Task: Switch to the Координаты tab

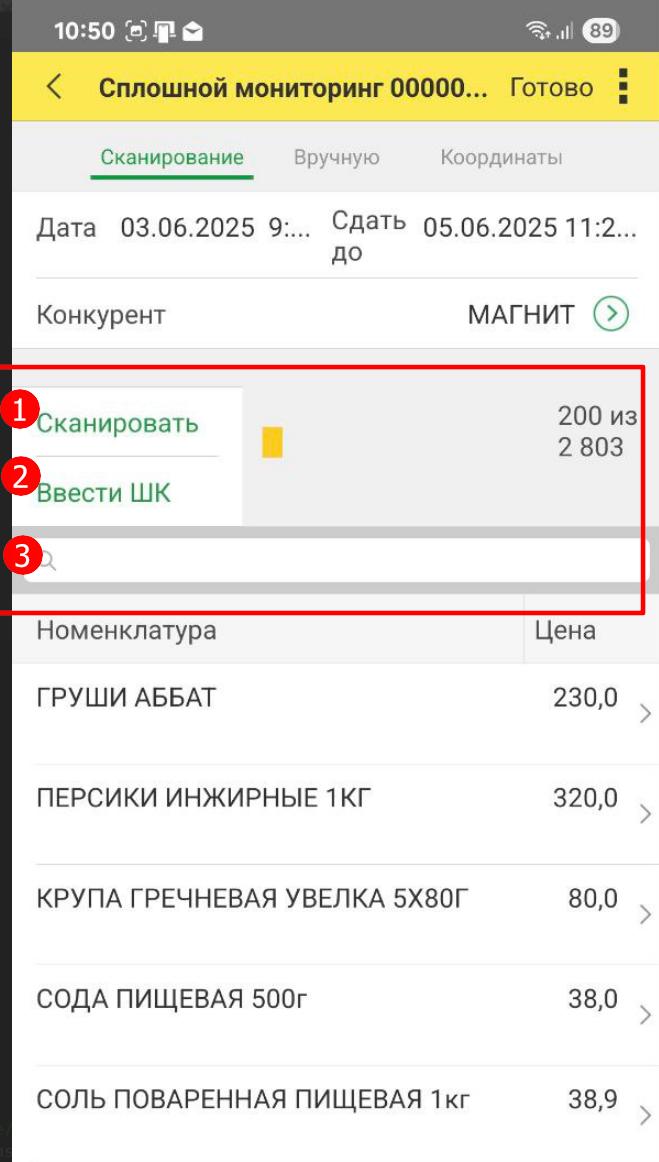Action: point(501,157)
